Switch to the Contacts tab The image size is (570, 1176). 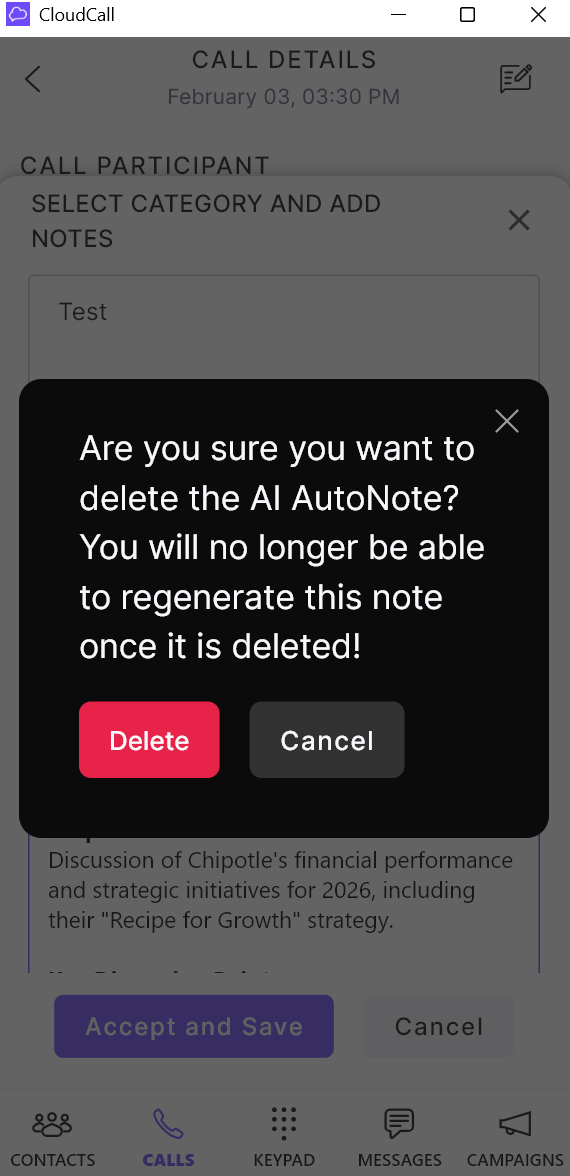click(x=52, y=1138)
